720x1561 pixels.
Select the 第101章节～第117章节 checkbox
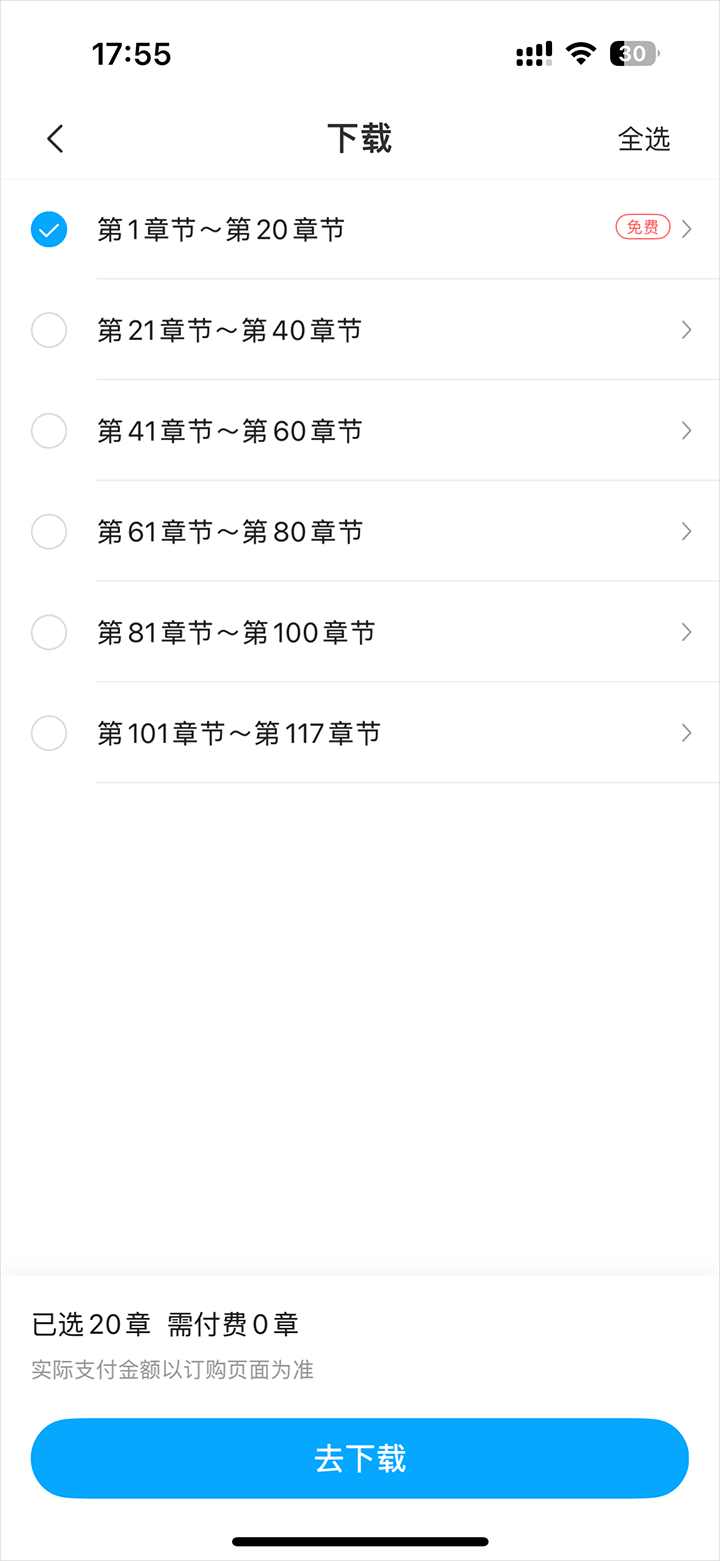click(x=49, y=733)
